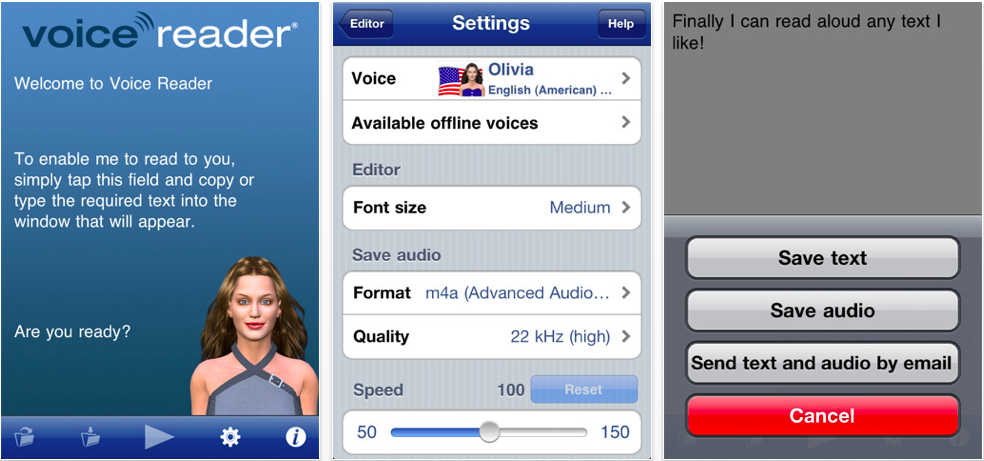Open Help from Settings header
This screenshot has width=984, height=461.
click(x=621, y=24)
